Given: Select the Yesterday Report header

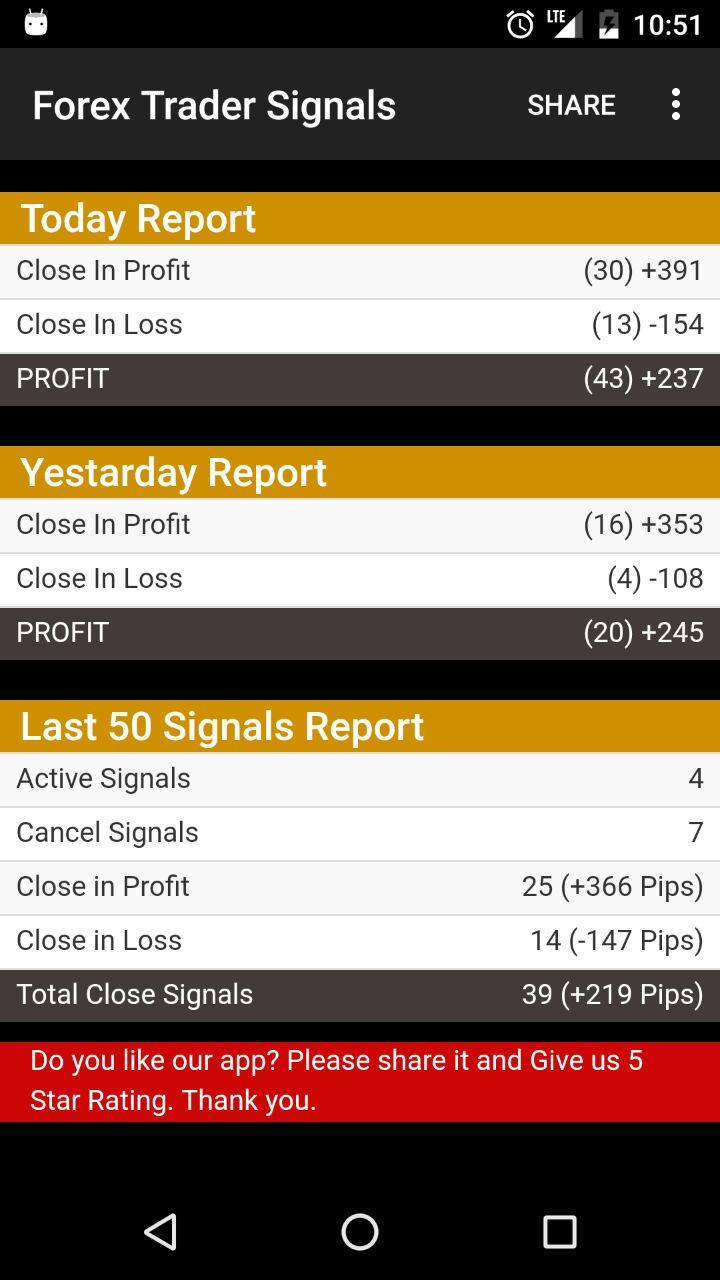Looking at the screenshot, I should point(360,471).
